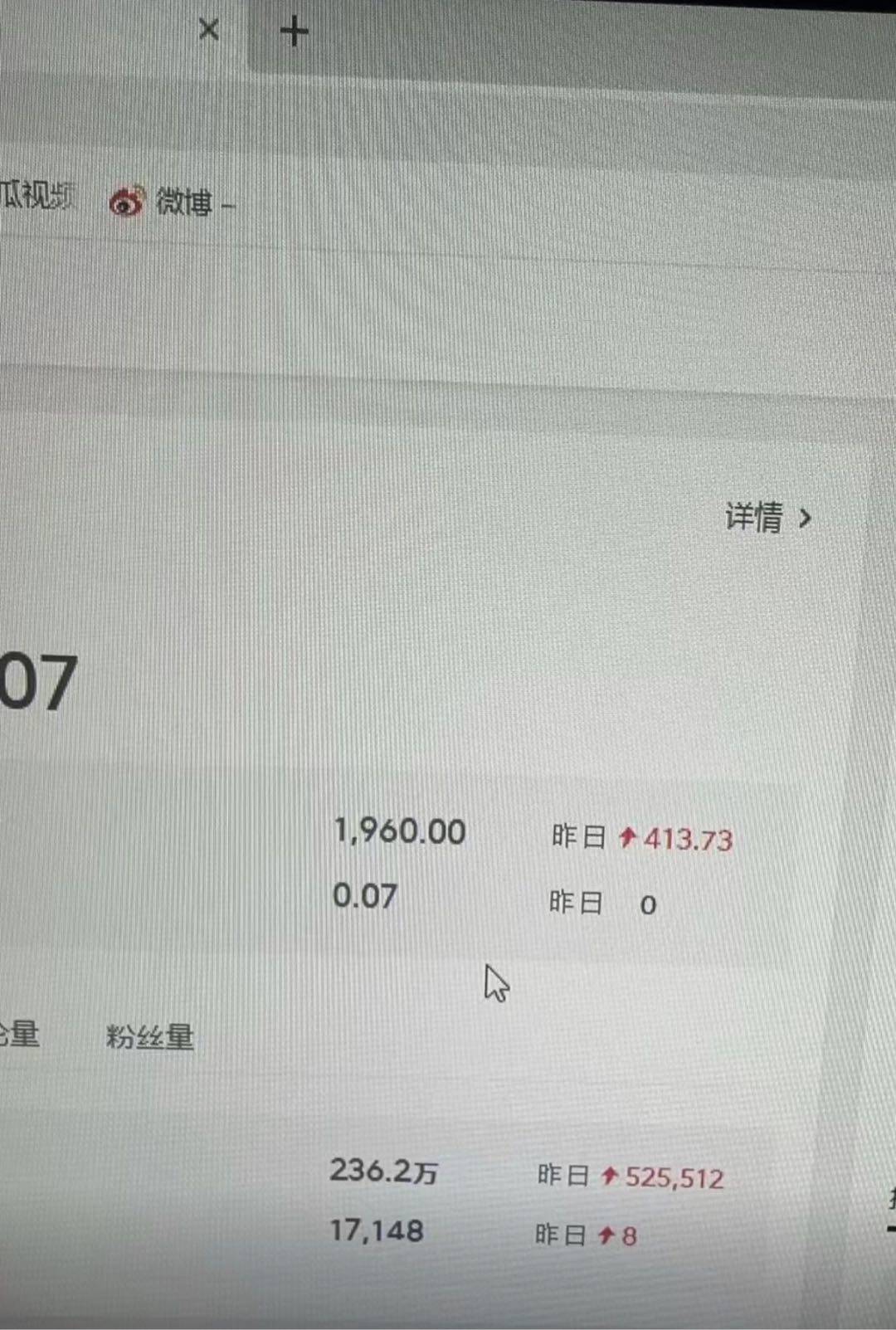Viewport: 896px width, 1330px height.
Task: Close the current browser tab
Action: [209, 31]
